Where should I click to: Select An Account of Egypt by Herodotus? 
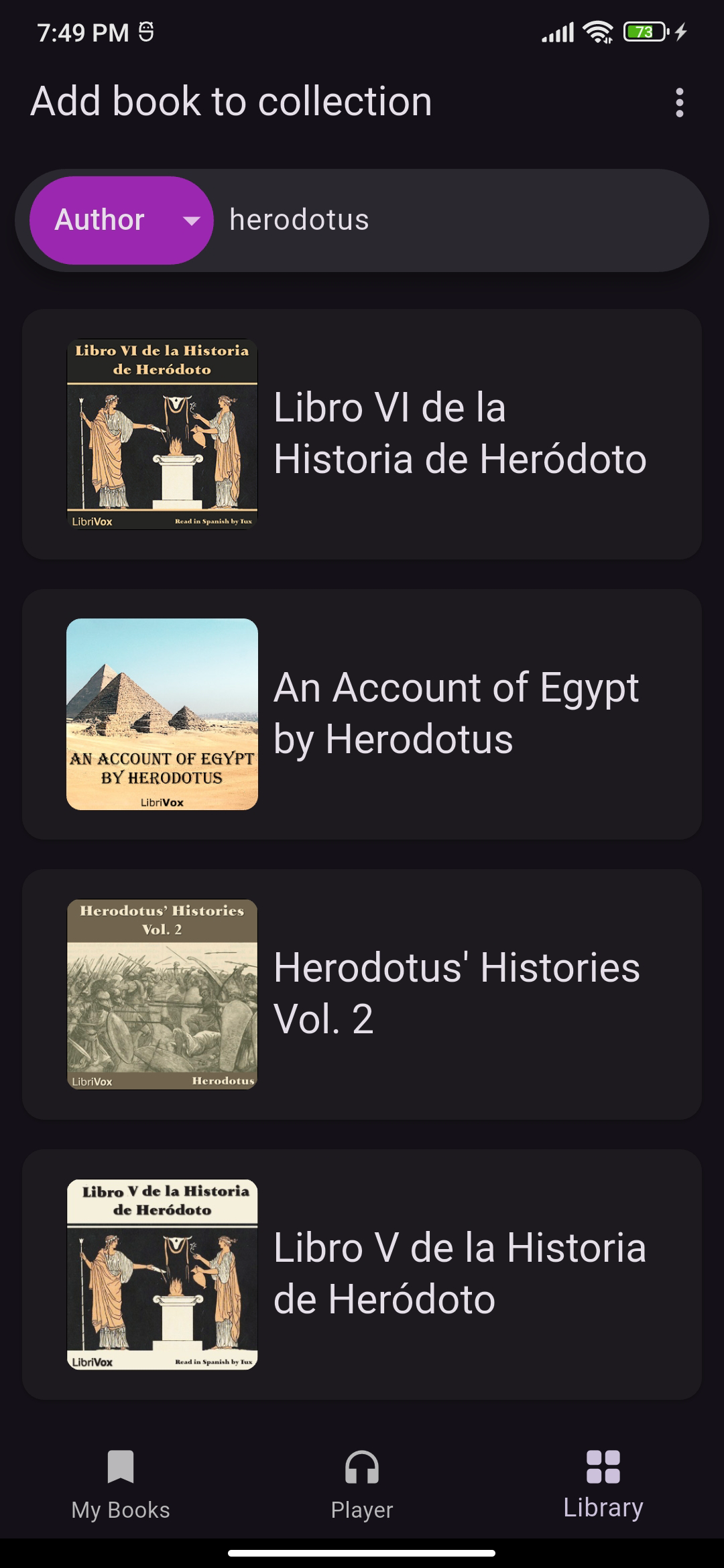(x=362, y=714)
